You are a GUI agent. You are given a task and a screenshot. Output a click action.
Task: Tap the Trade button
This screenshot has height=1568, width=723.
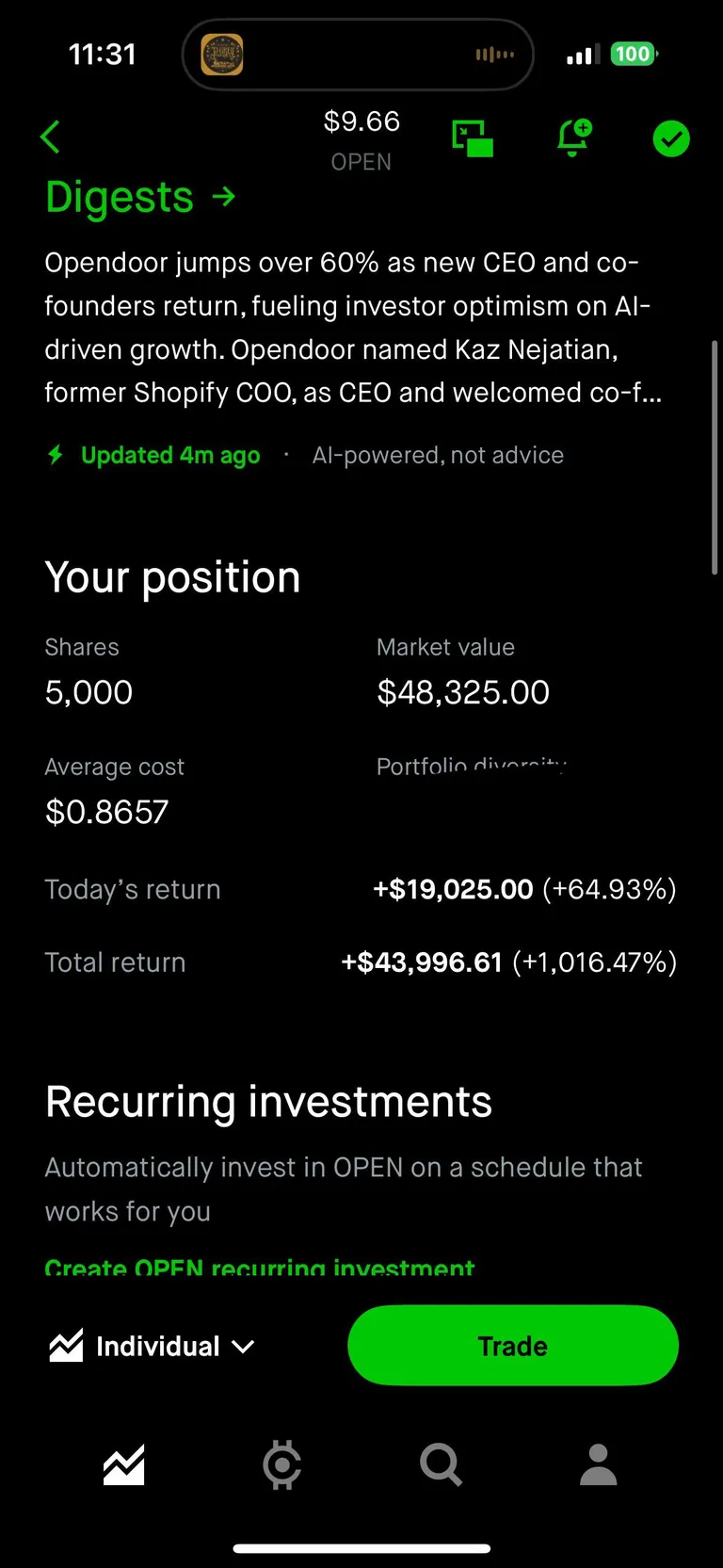[x=512, y=1346]
